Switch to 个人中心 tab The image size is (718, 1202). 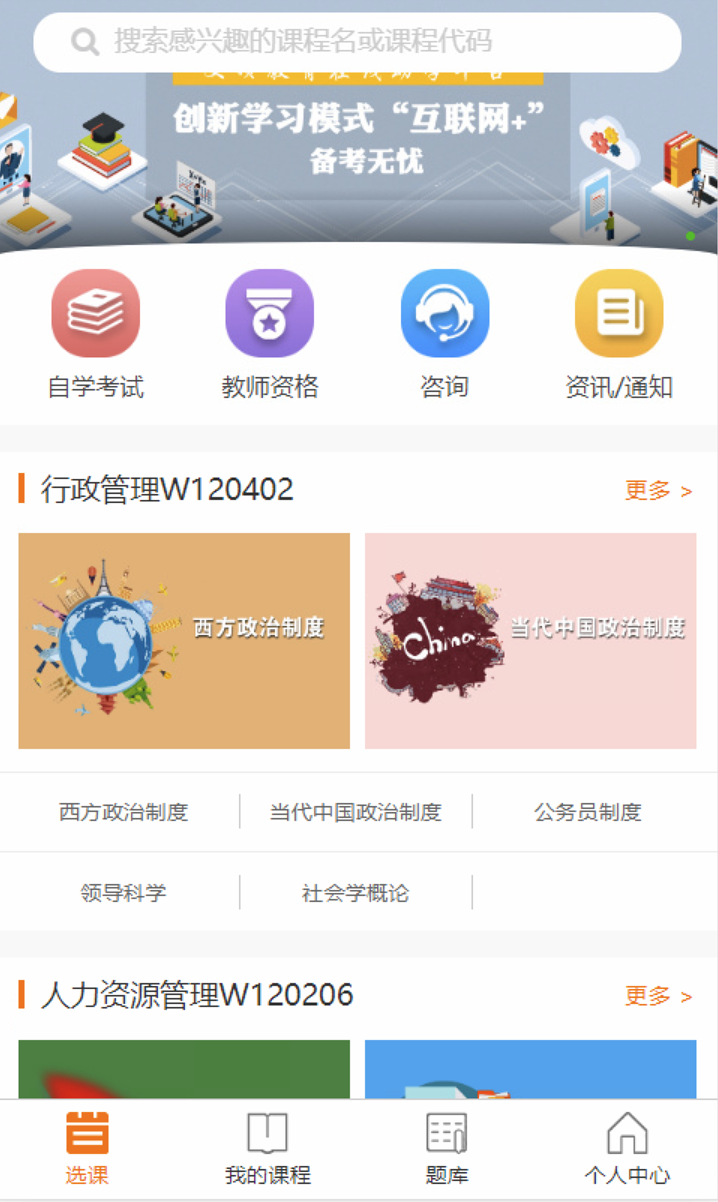(627, 1150)
